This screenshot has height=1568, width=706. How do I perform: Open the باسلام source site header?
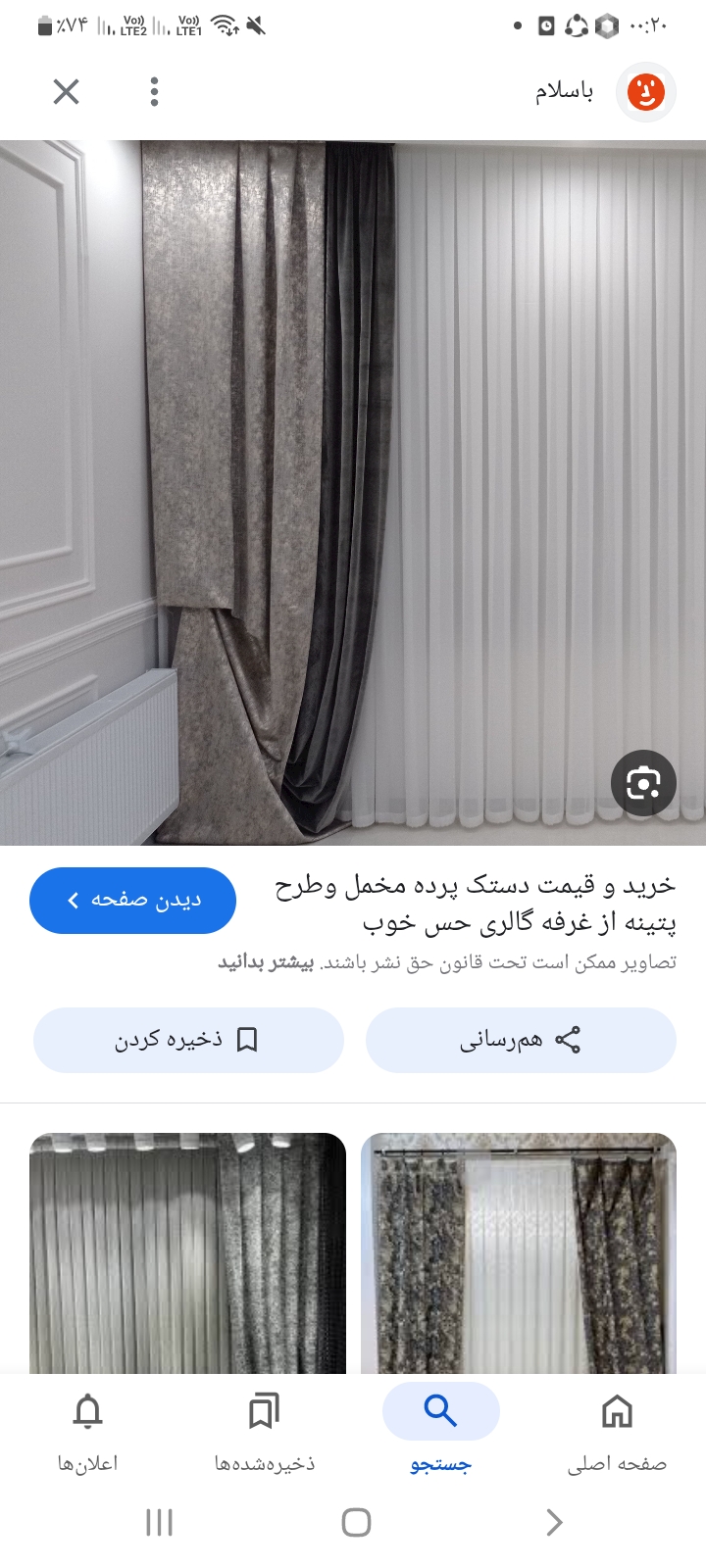598,92
